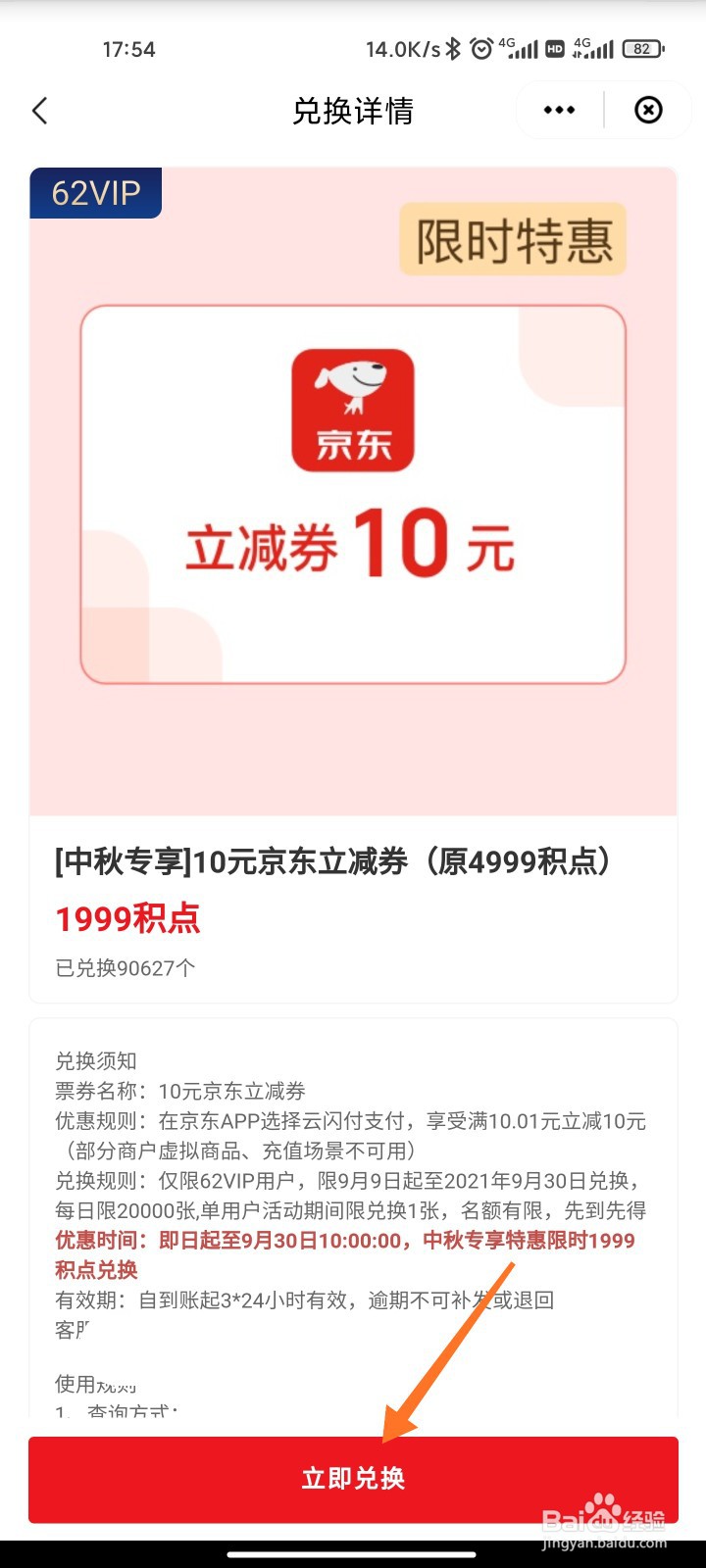The width and height of the screenshot is (706, 1568).
Task: Tap the back arrow to exit detail page
Action: pyautogui.click(x=39, y=111)
